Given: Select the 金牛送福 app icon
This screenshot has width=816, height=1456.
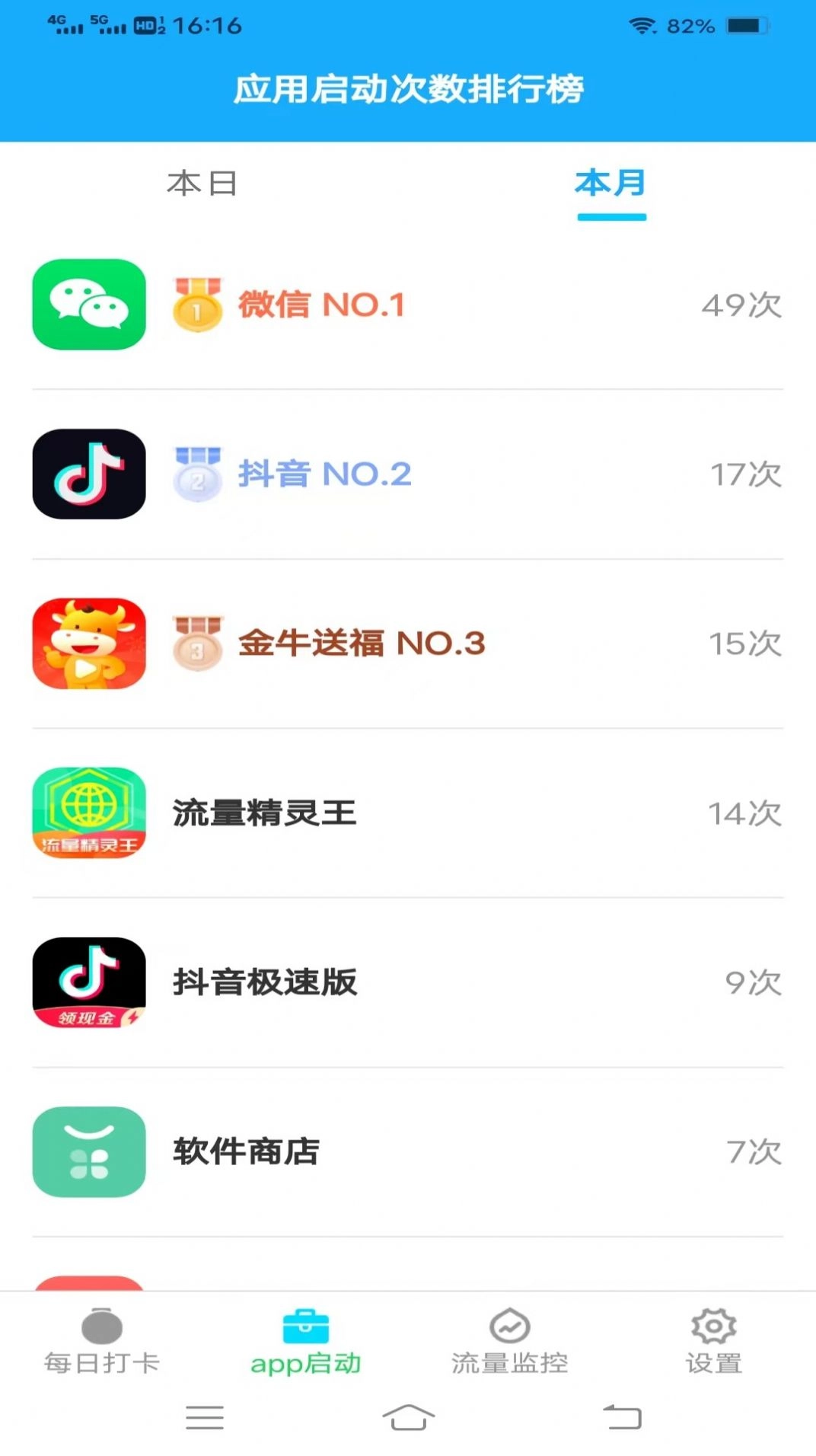Looking at the screenshot, I should coord(89,643).
